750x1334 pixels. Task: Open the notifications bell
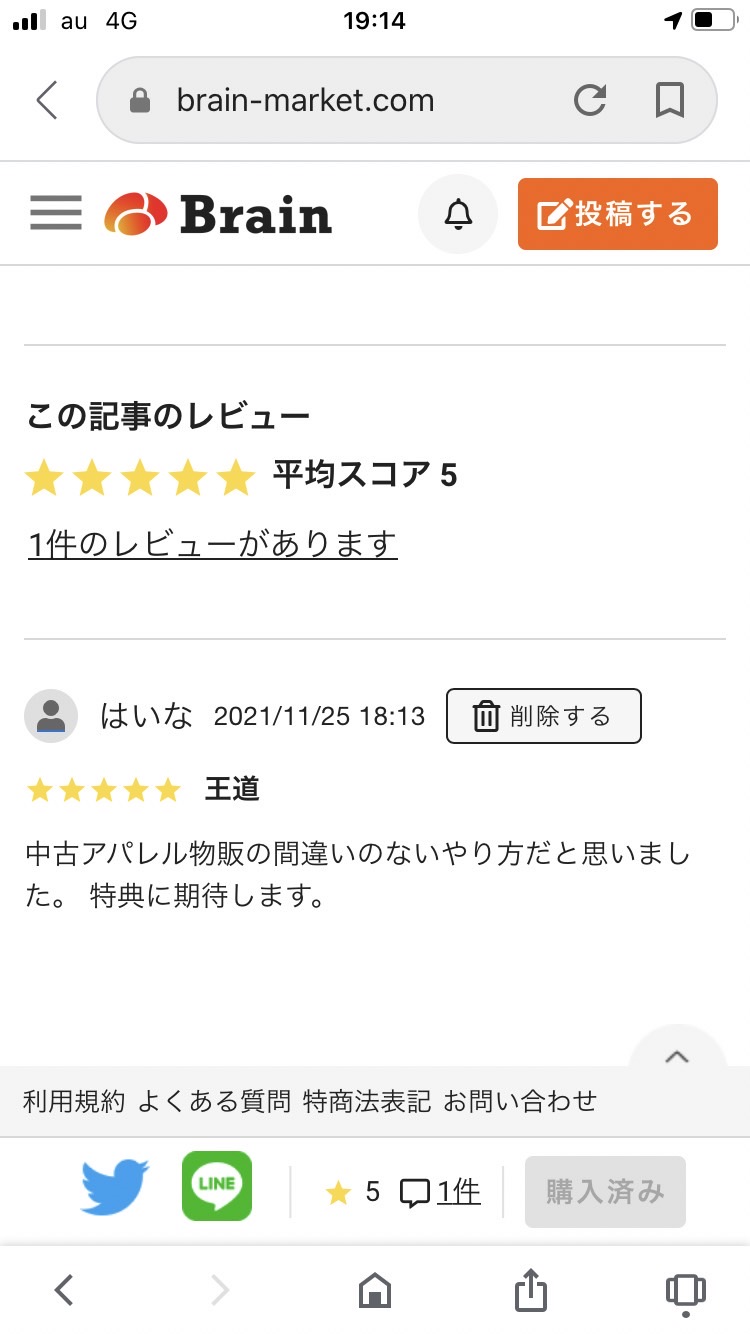point(458,214)
